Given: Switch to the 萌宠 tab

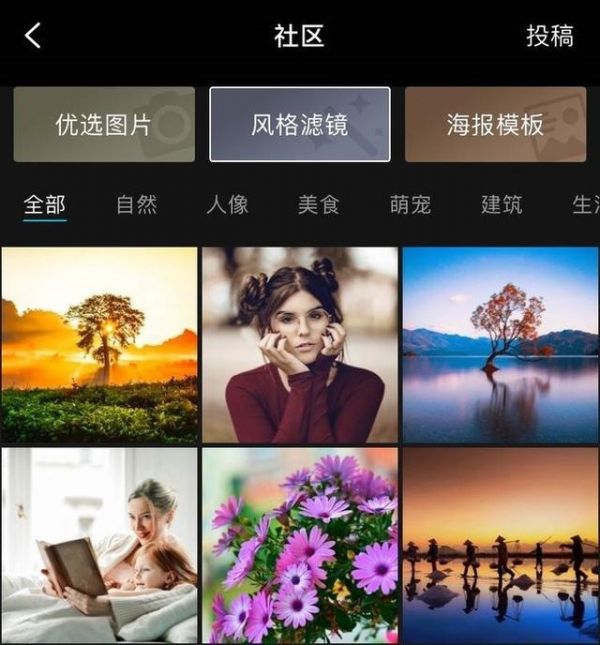Looking at the screenshot, I should 410,205.
